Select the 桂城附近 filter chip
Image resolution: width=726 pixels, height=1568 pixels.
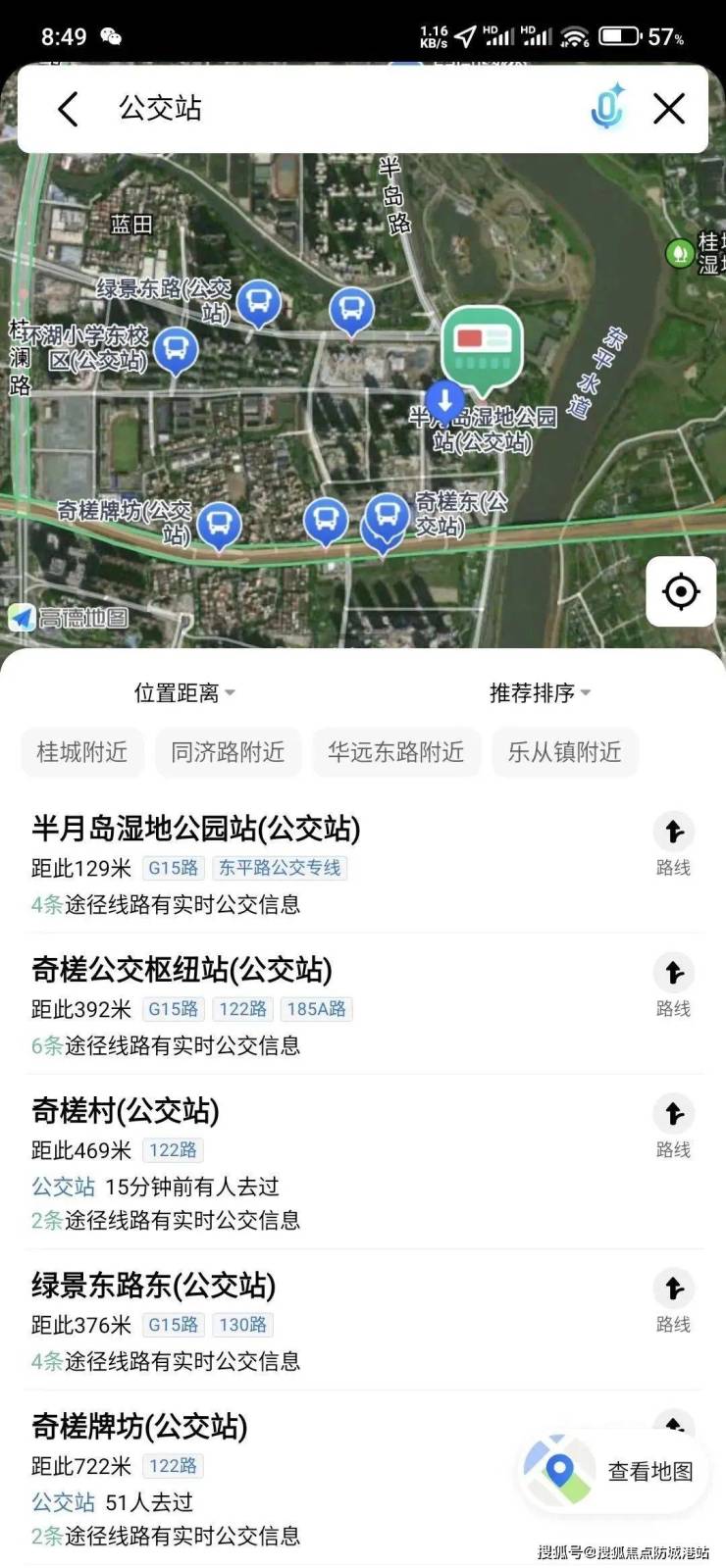(82, 752)
